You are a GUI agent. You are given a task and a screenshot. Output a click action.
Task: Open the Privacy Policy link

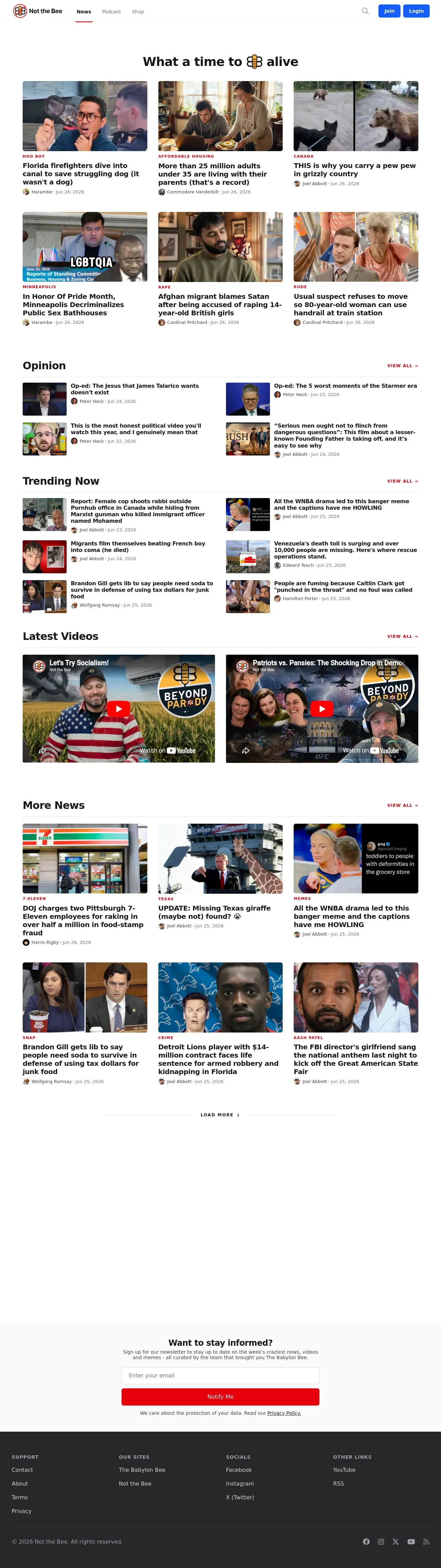(x=284, y=1413)
